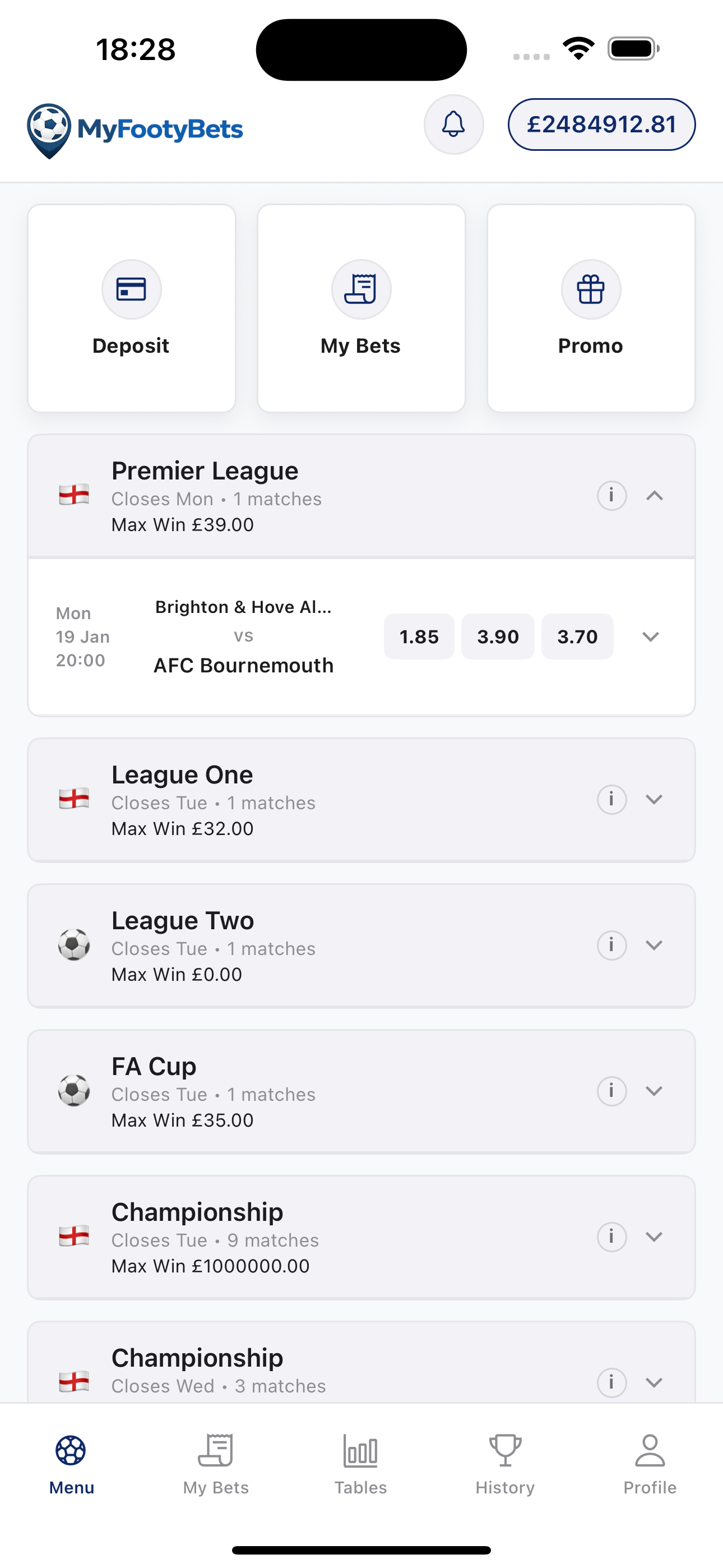
Task: Open the account balance £2484912.81
Action: 601,124
